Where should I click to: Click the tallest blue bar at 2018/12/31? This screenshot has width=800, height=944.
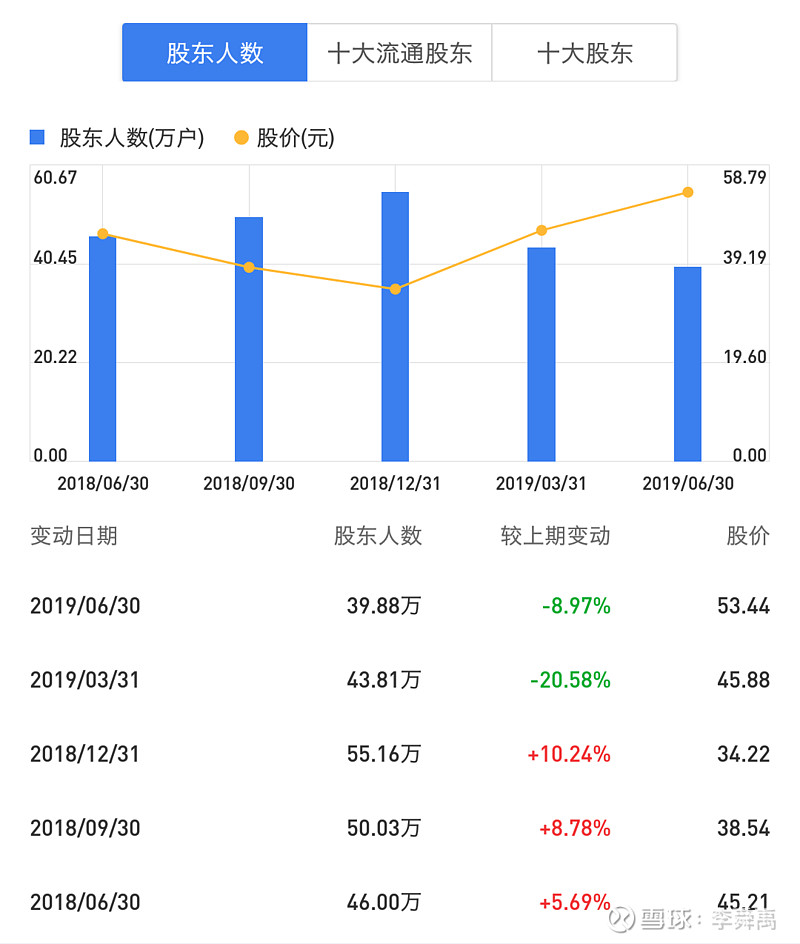[x=394, y=320]
